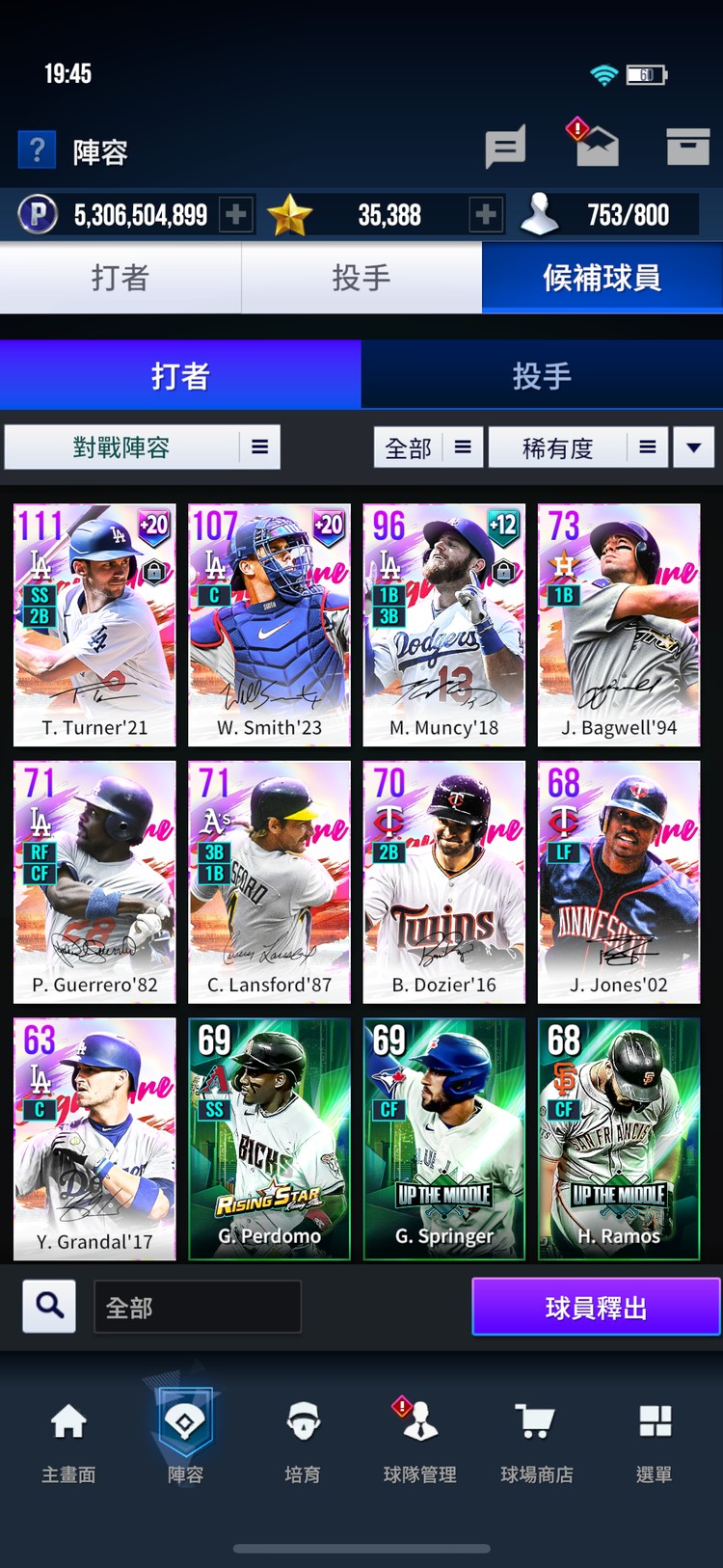Add more points with the plus button
The image size is (723, 1568).
(235, 214)
